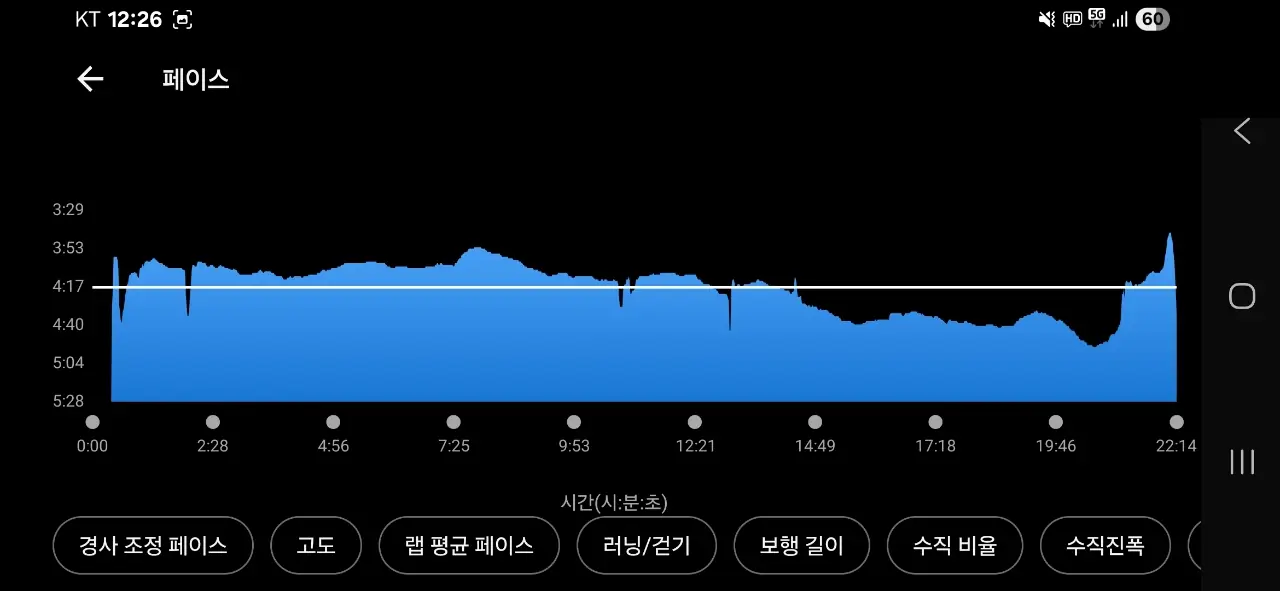Add 보행 길이 data to the chart

tap(801, 545)
